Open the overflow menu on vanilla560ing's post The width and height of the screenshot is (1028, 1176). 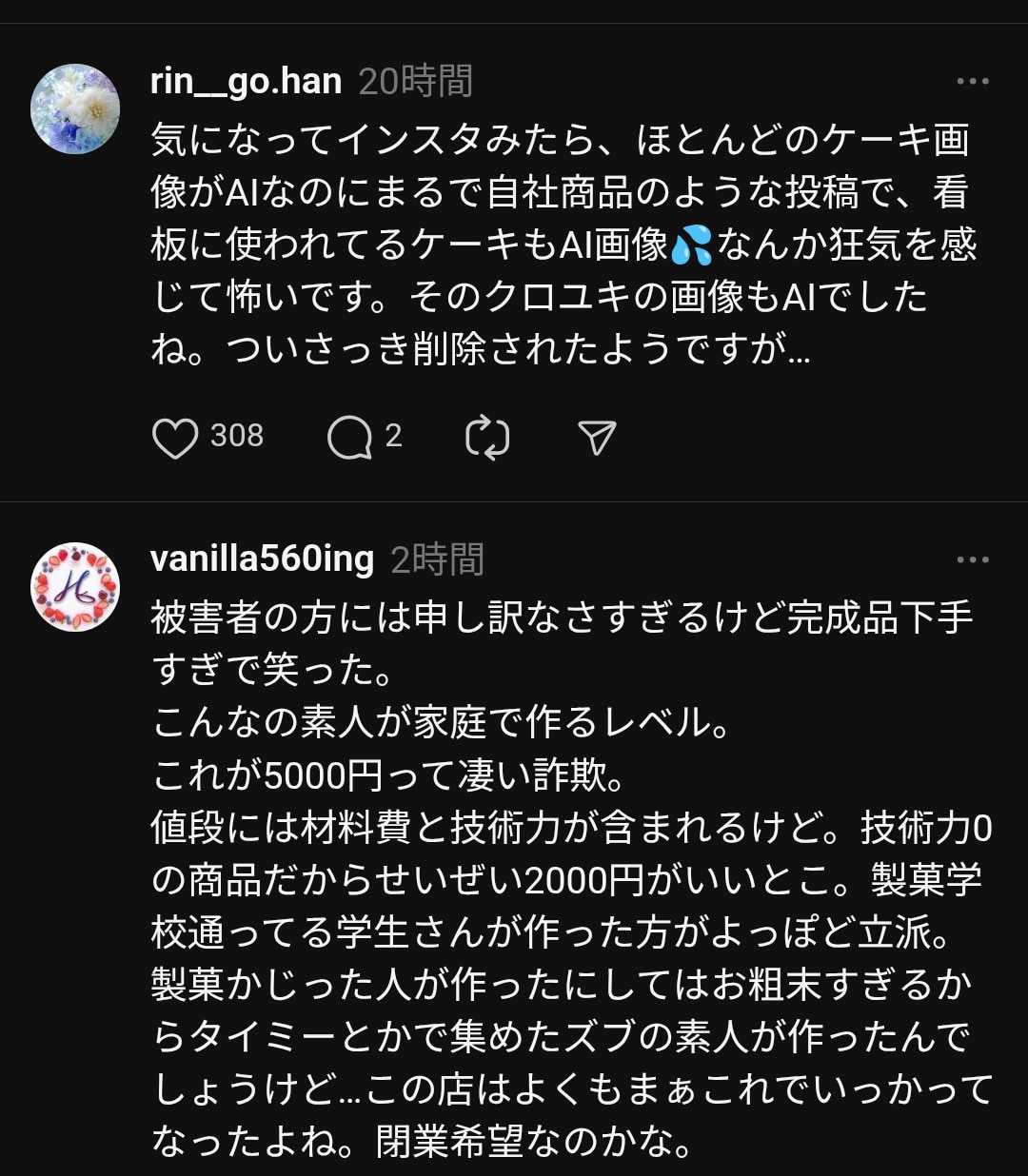972,559
